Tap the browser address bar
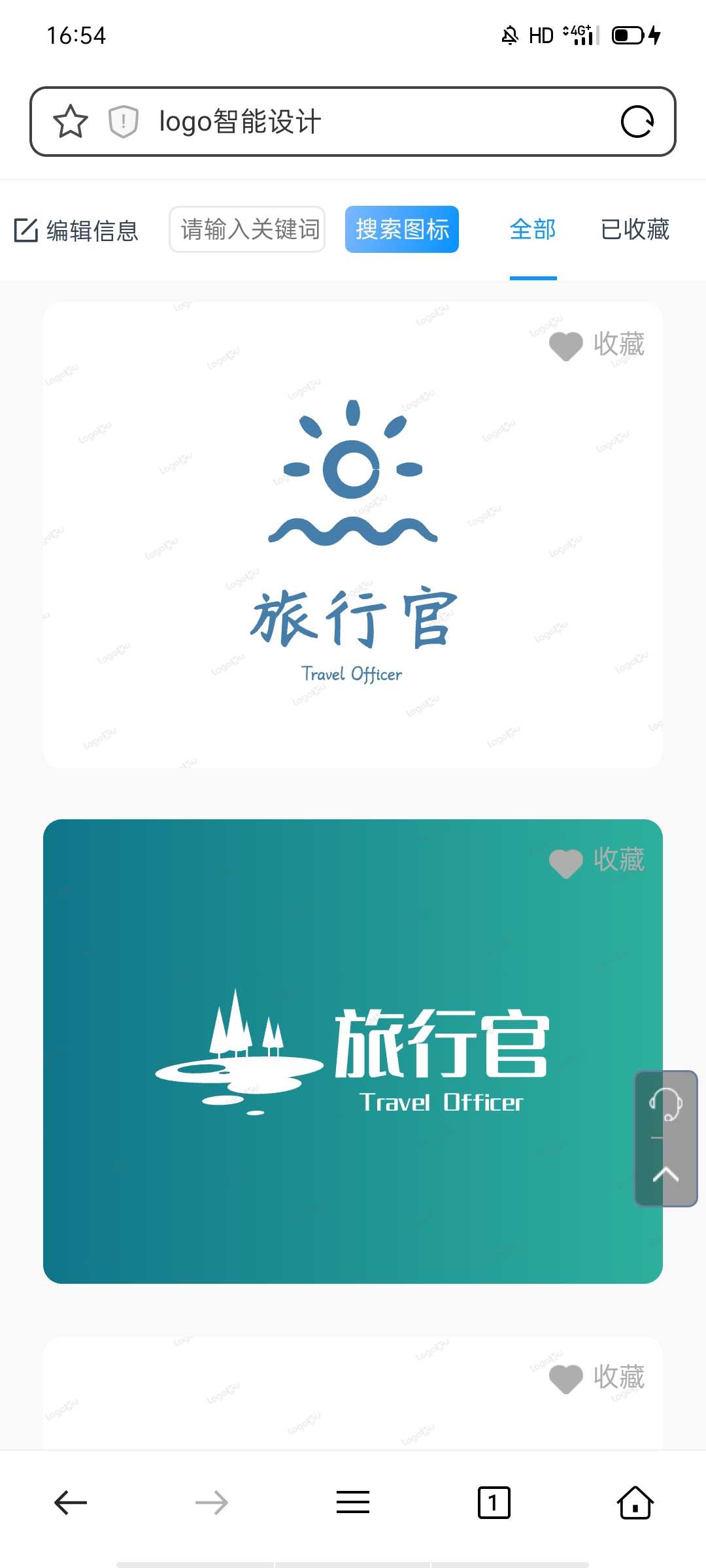 (x=366, y=122)
